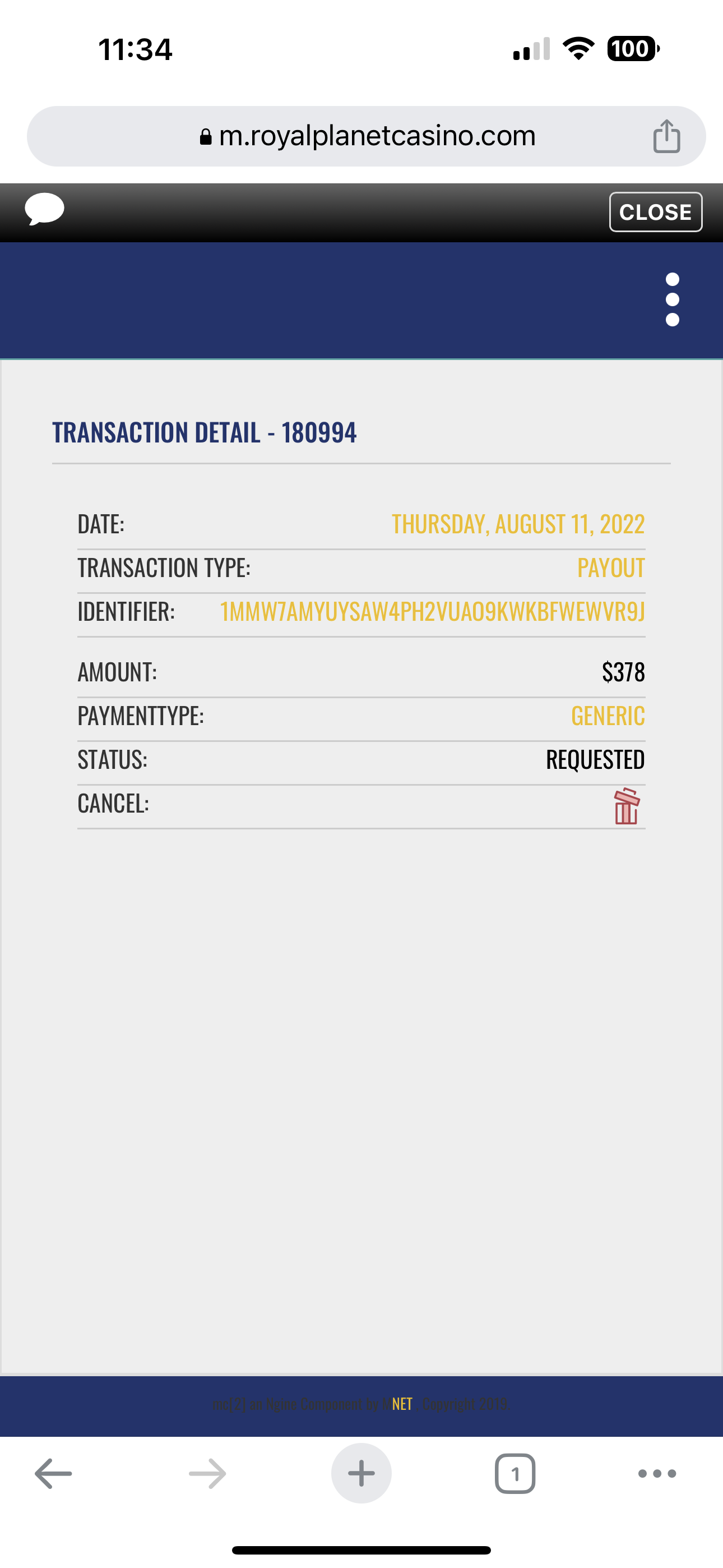
Task: Open a new browser tab
Action: click(361, 1473)
